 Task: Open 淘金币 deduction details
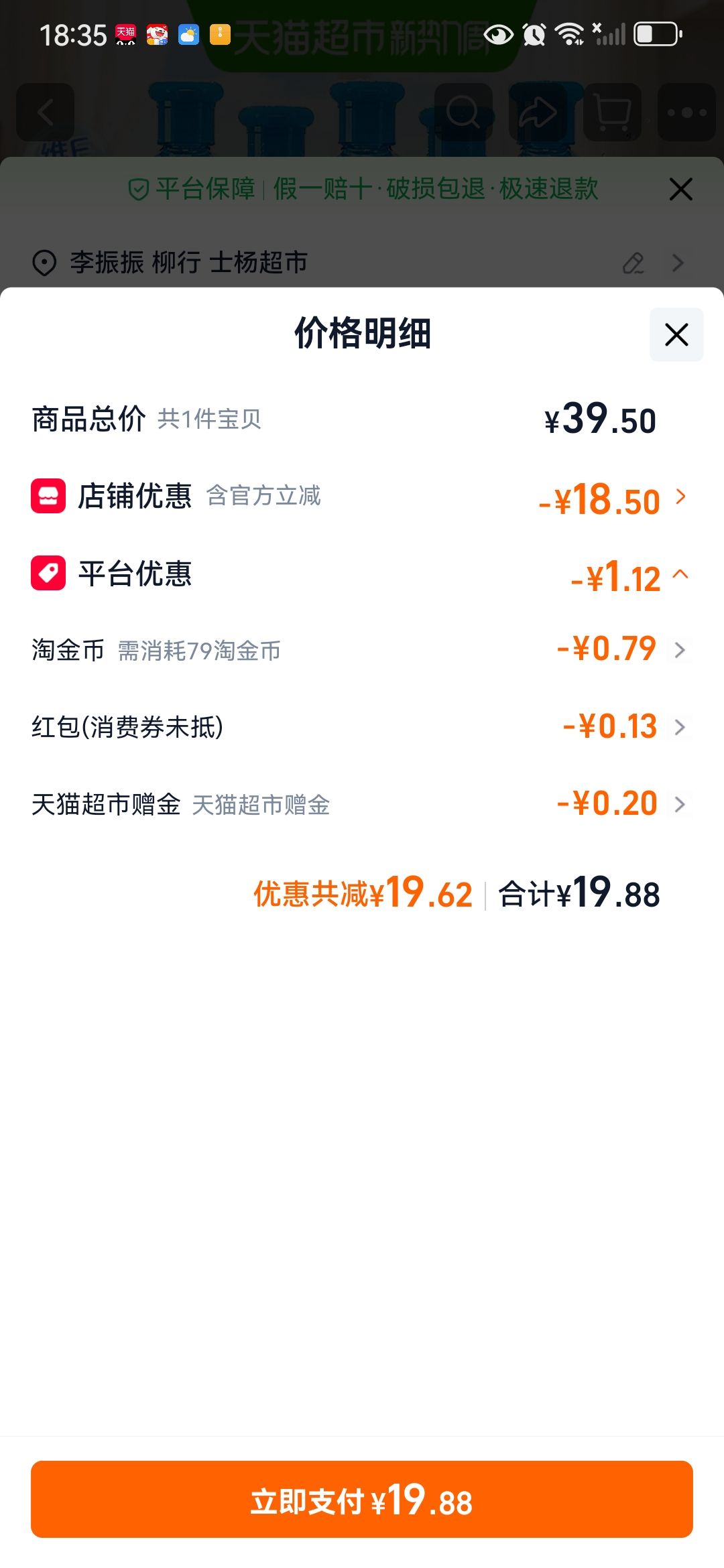[362, 650]
